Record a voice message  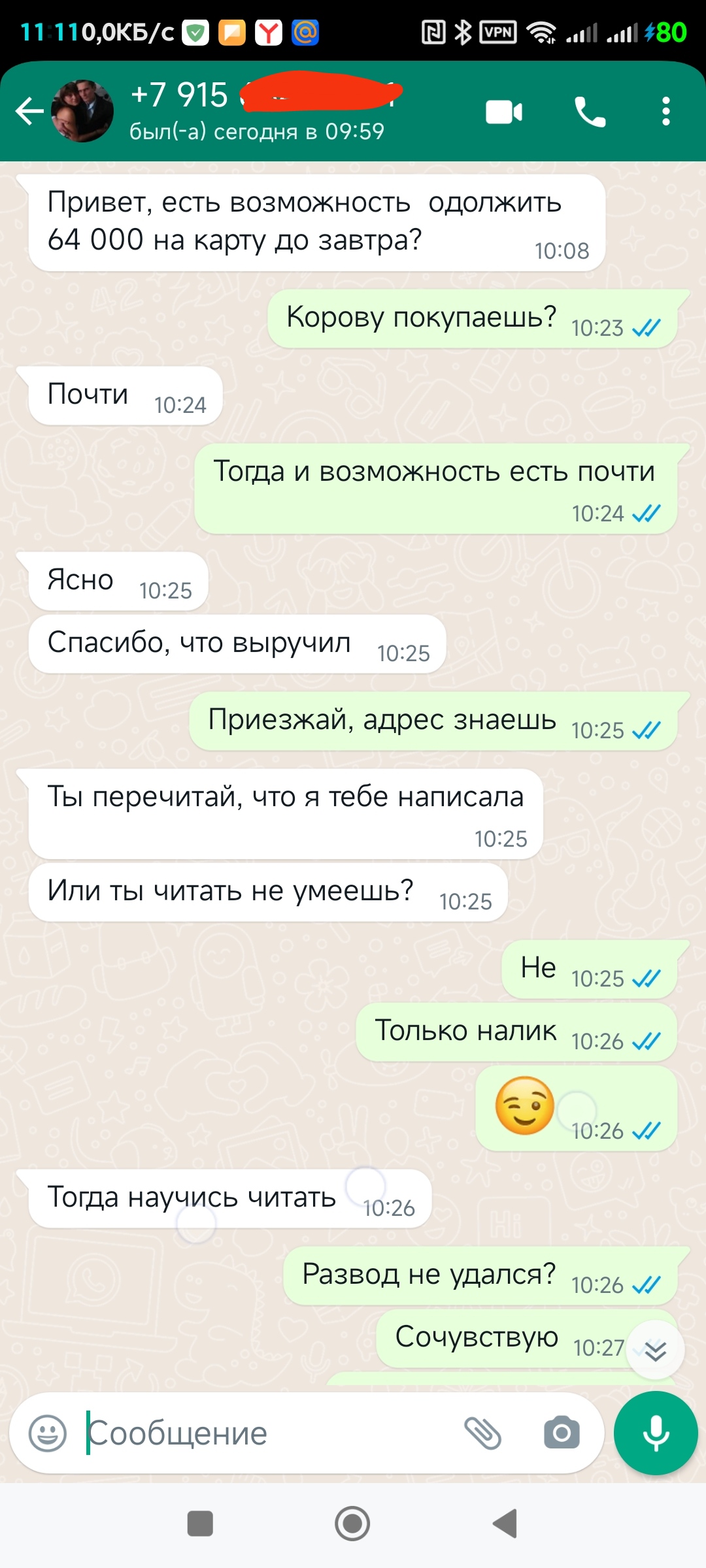(x=656, y=1433)
